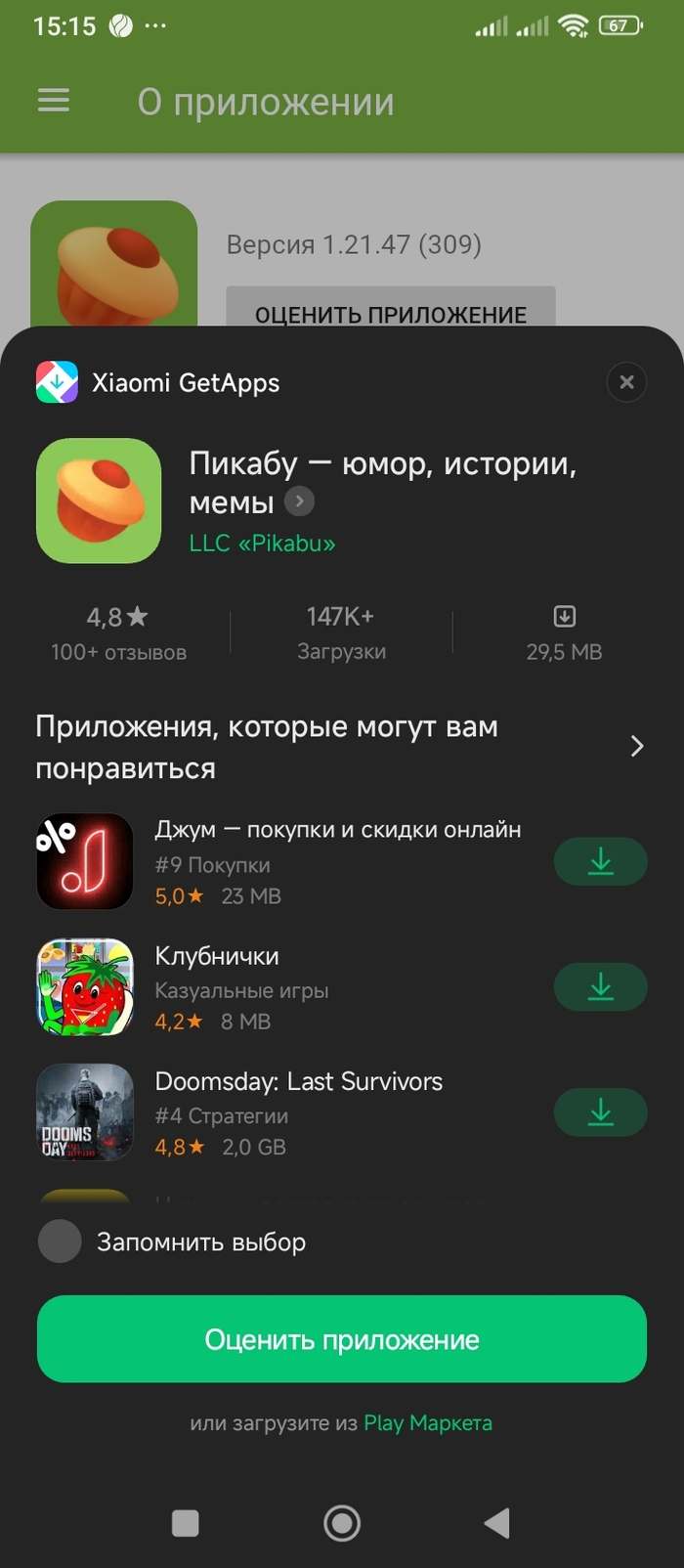Open the hamburger drawer menu
The width and height of the screenshot is (684, 1568).
[x=54, y=101]
